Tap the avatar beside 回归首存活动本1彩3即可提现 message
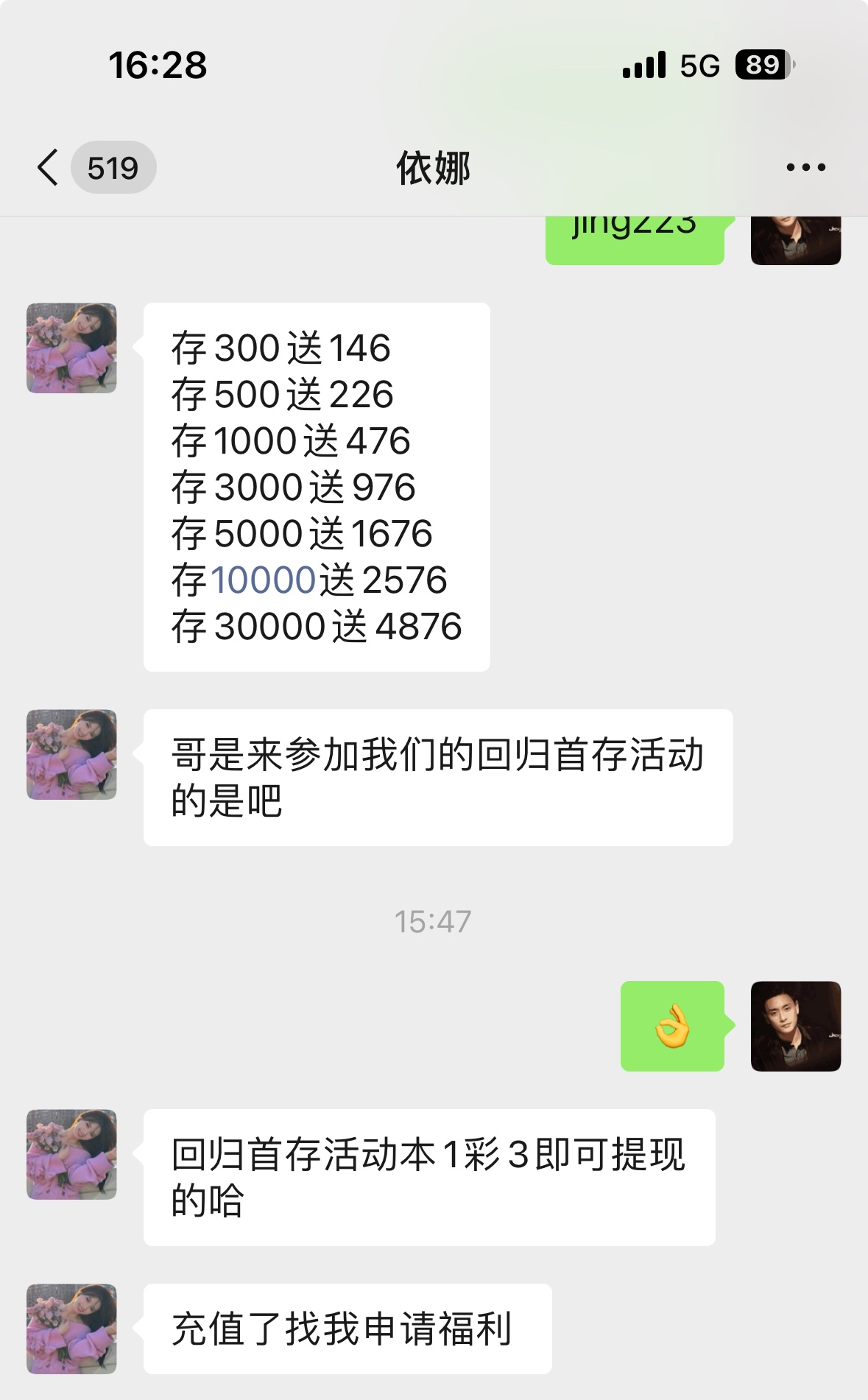 click(71, 1154)
